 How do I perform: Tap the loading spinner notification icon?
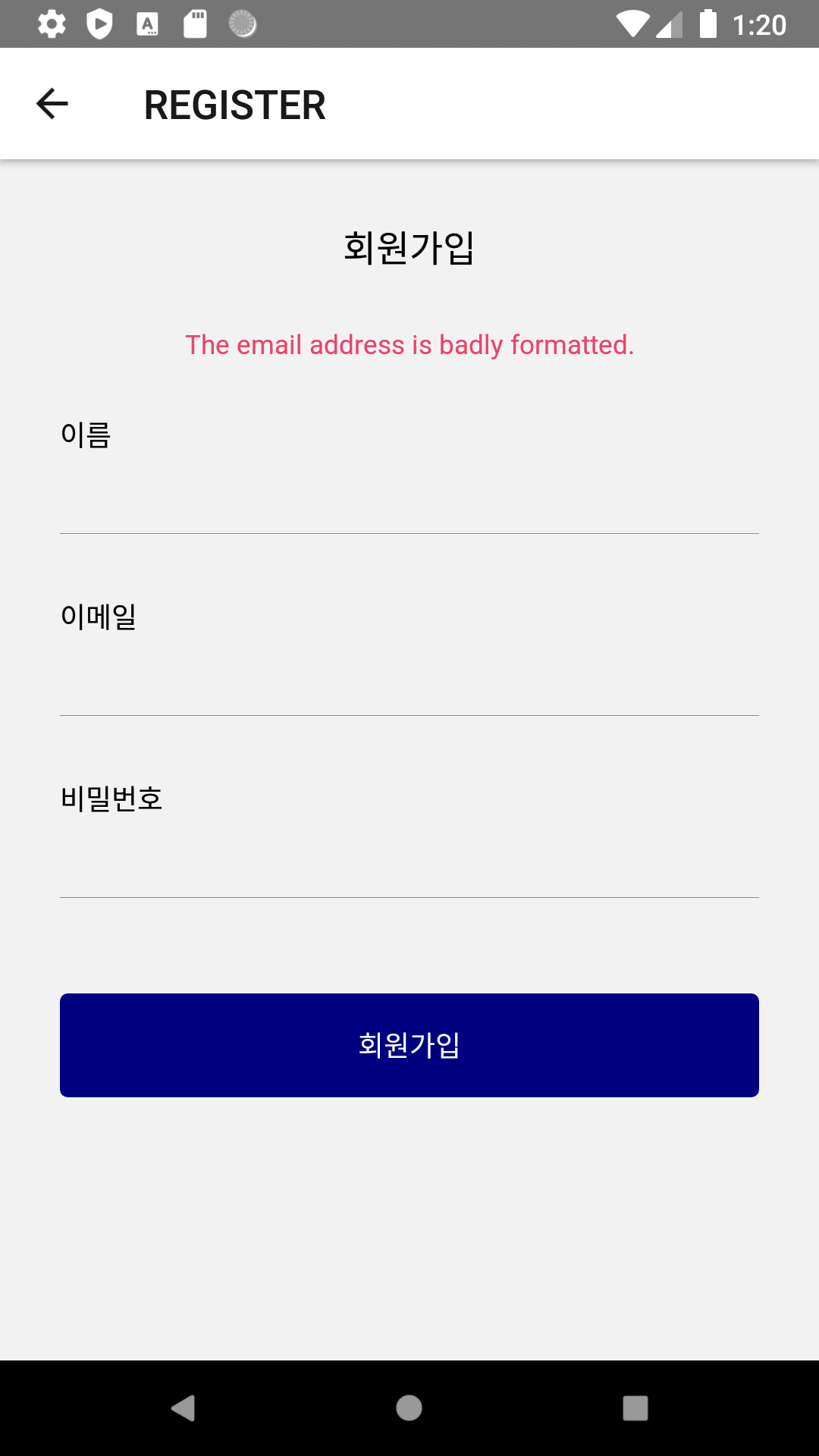tap(241, 25)
